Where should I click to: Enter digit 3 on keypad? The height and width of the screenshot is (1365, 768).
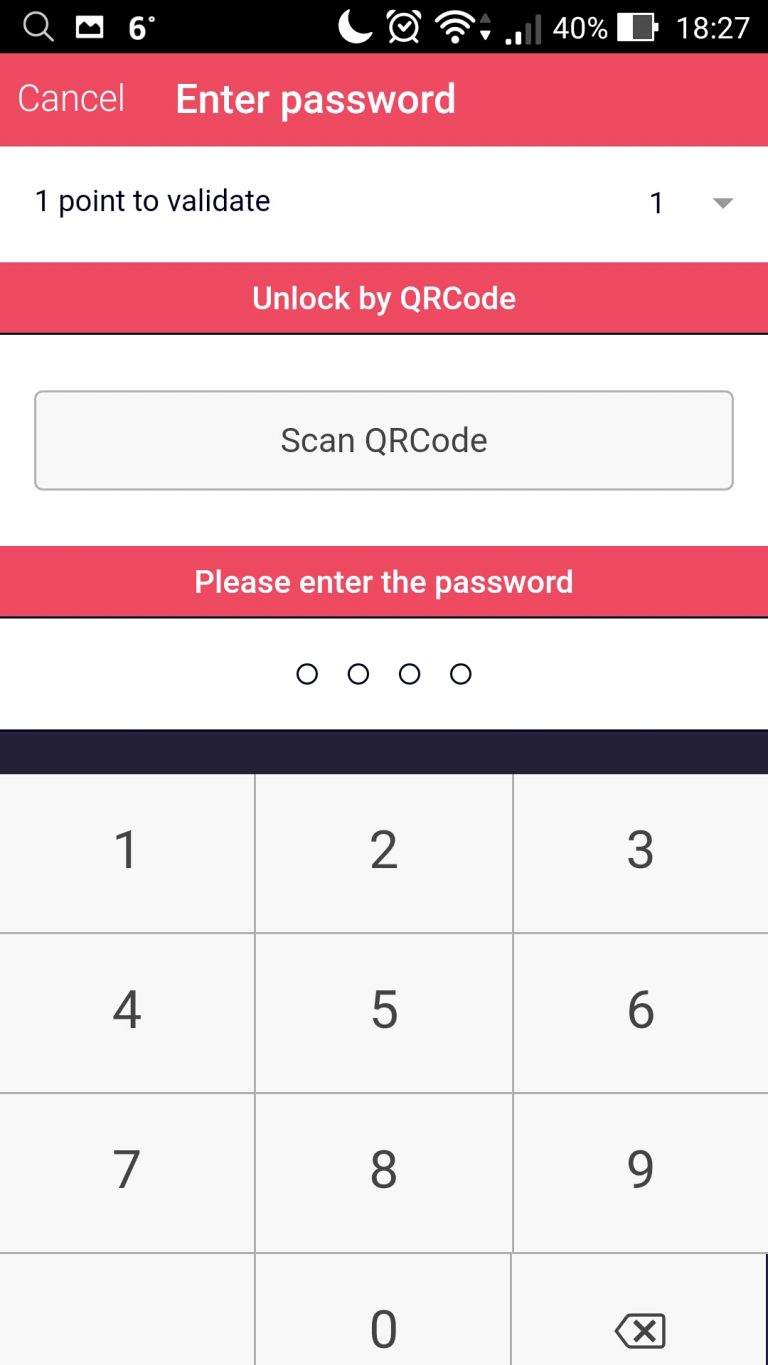click(640, 851)
